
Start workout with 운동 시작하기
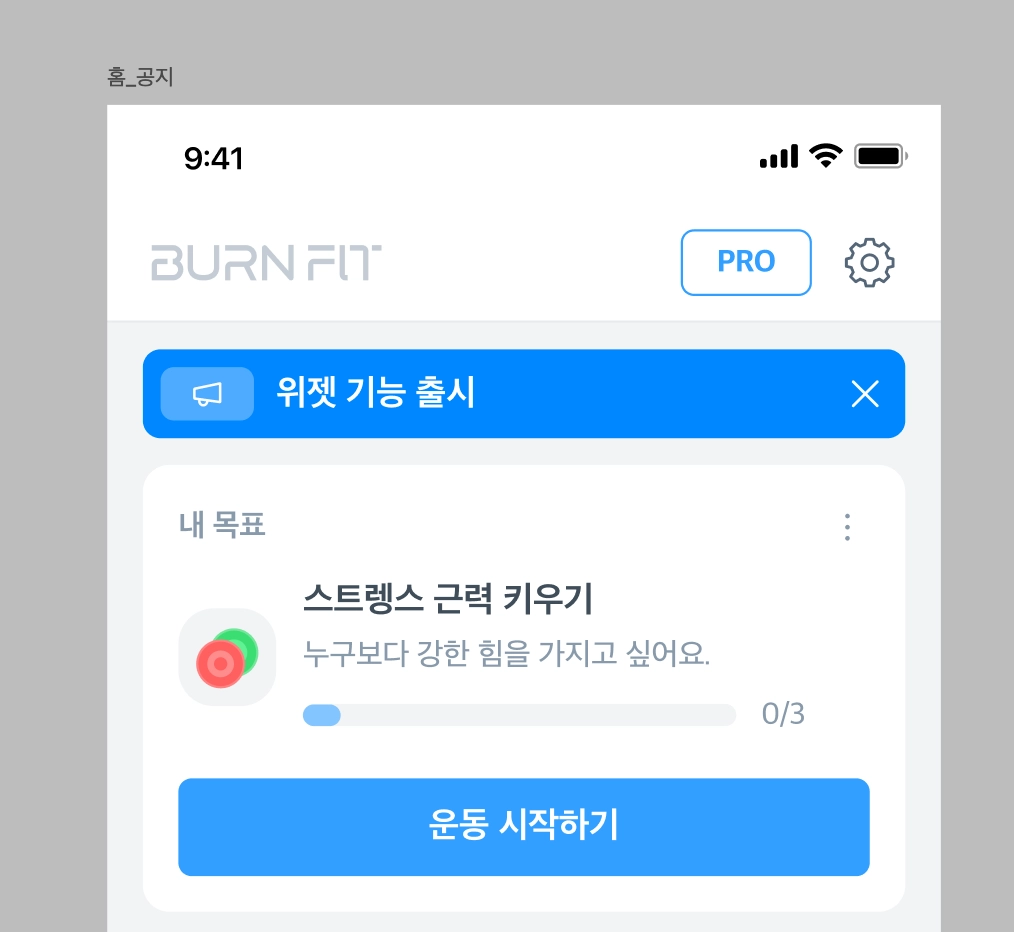[523, 827]
